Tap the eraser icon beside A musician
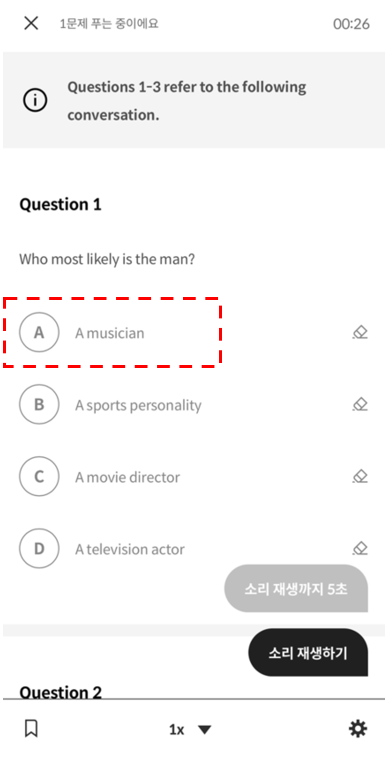This screenshot has height=759, width=387. [x=360, y=333]
